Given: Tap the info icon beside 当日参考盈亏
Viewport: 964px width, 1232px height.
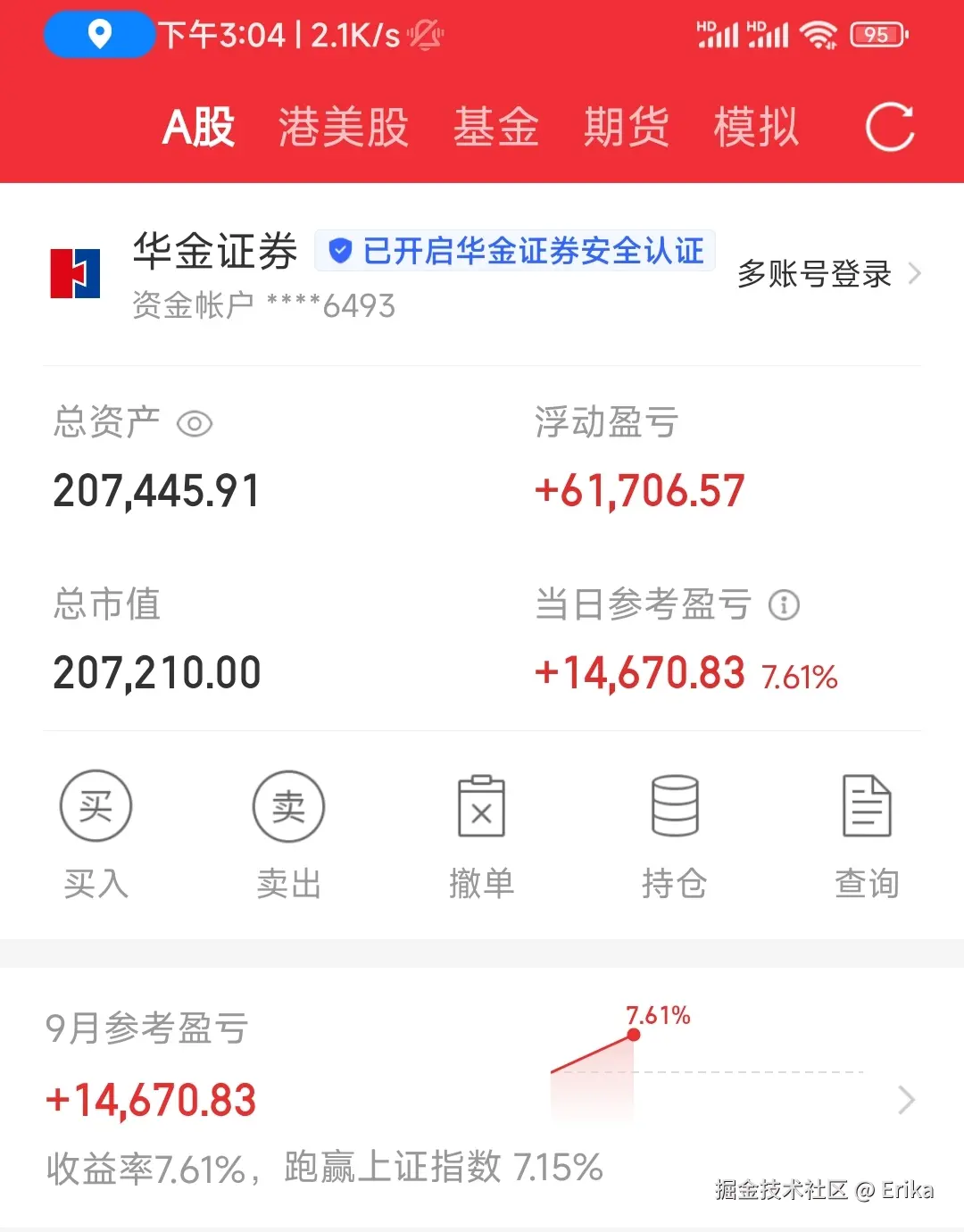Looking at the screenshot, I should point(784,605).
